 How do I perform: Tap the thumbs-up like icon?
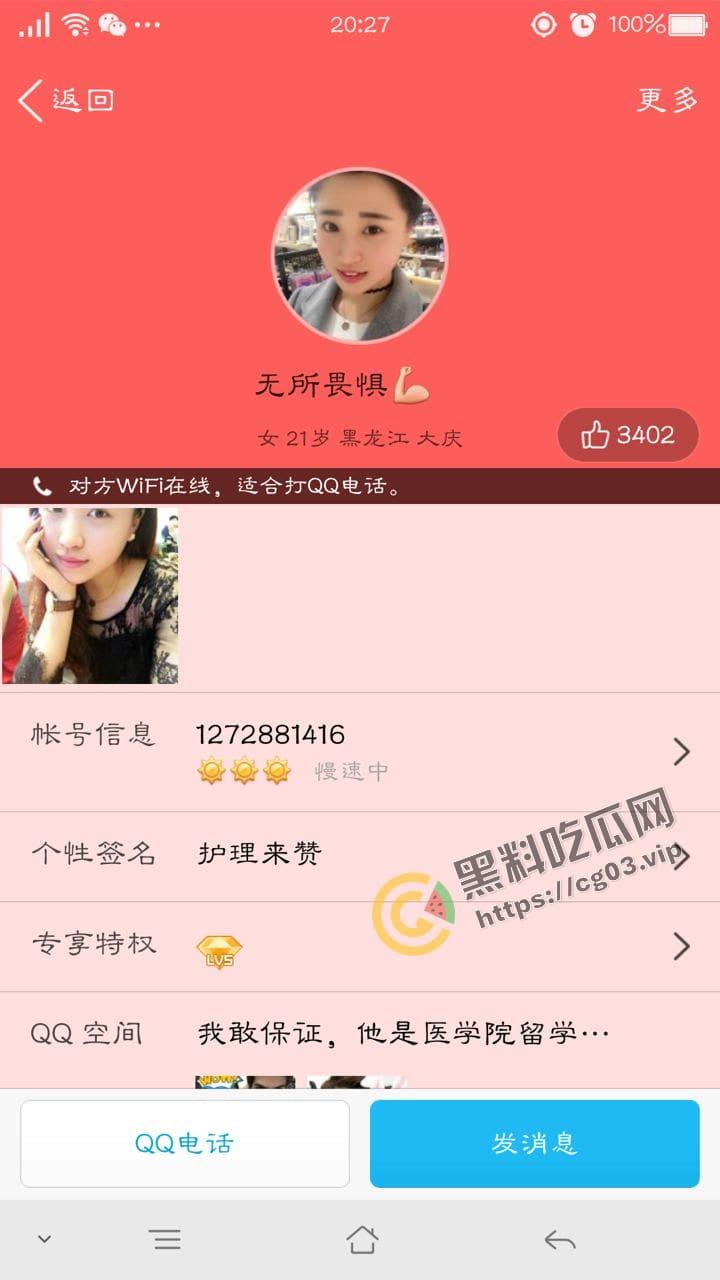(x=594, y=434)
